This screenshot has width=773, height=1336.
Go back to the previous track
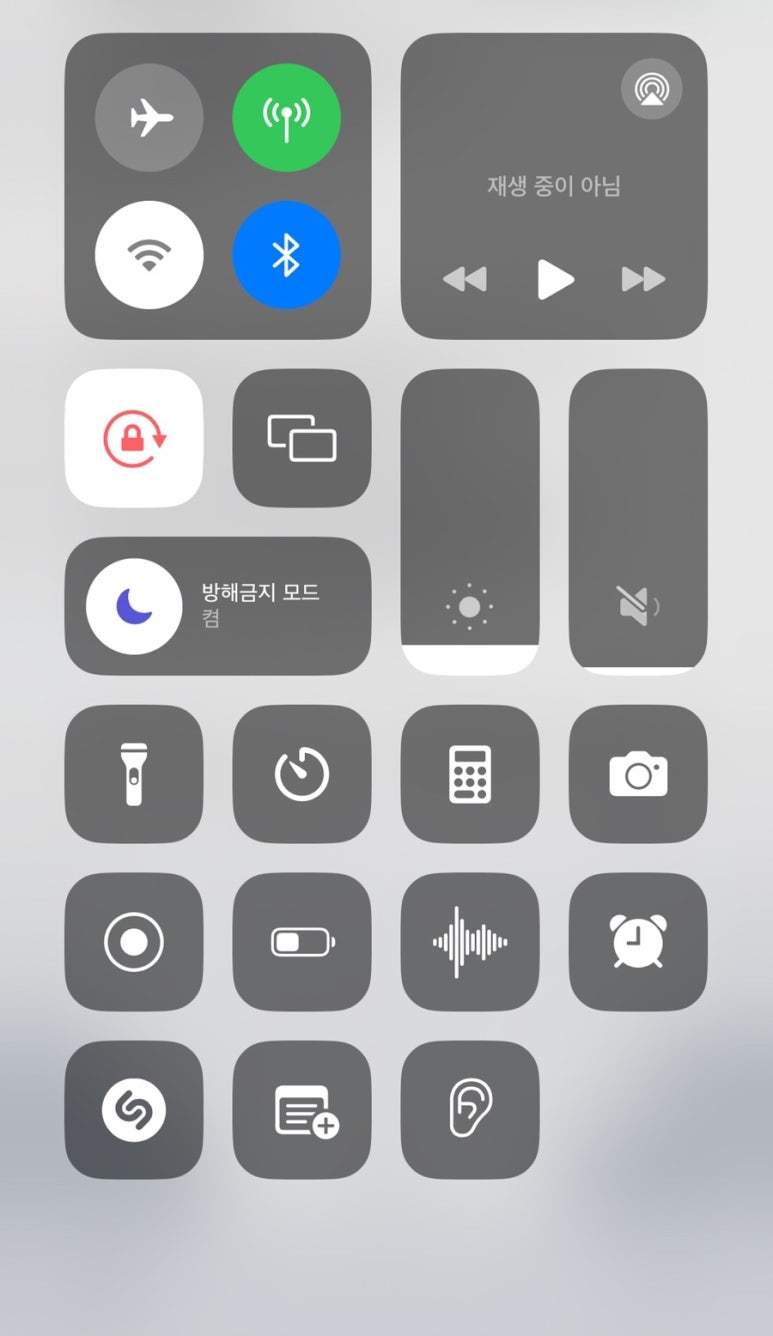coord(465,279)
